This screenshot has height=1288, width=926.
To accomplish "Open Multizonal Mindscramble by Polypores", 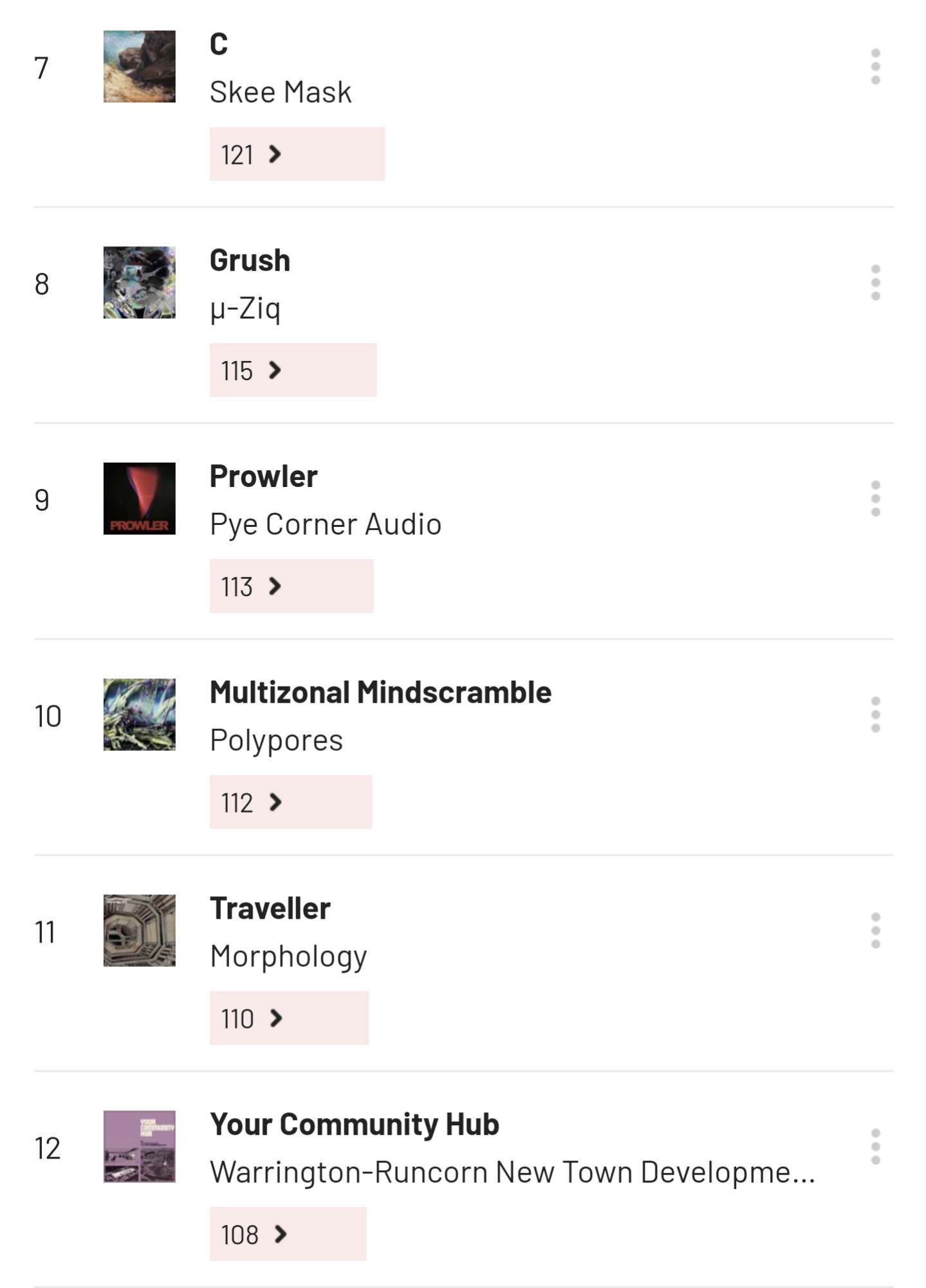I will click(x=380, y=693).
